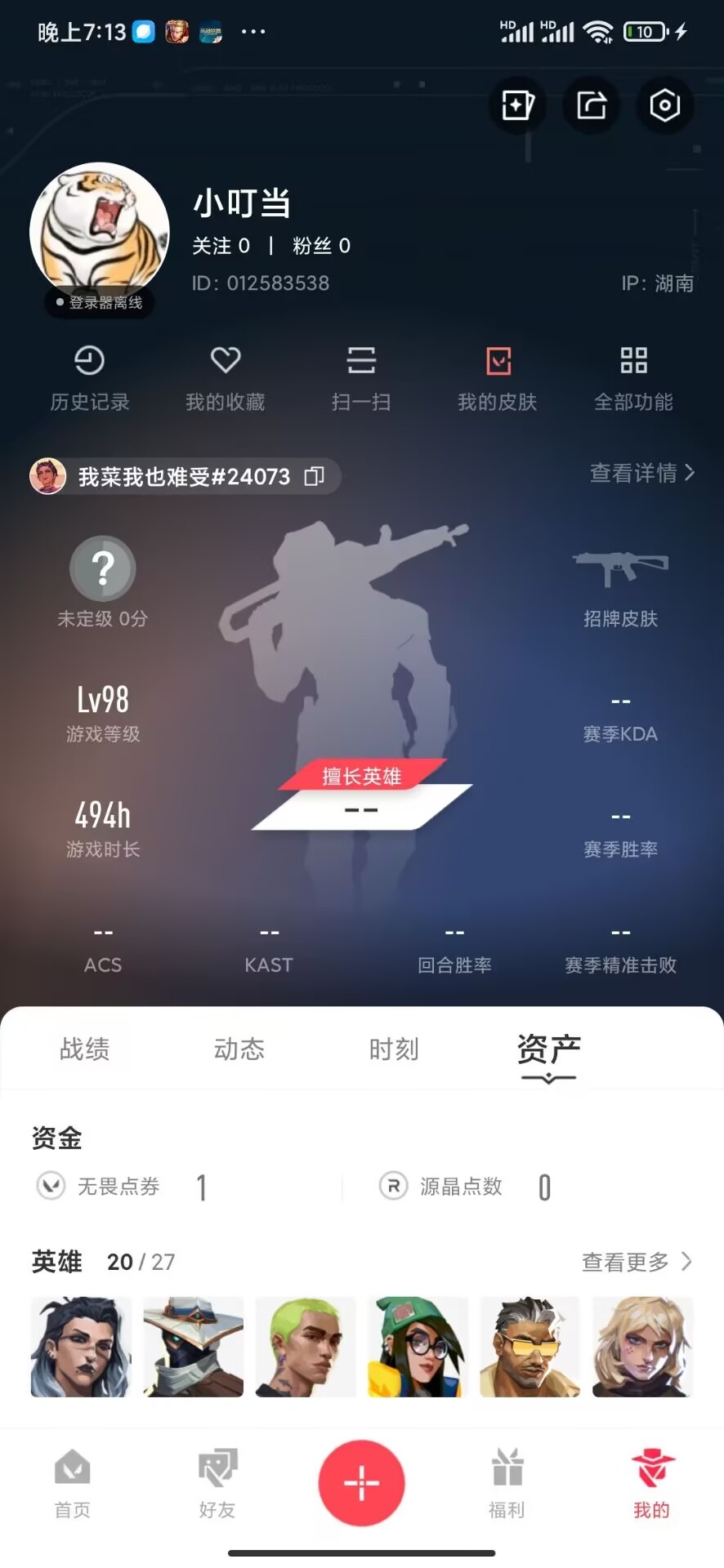View more heroes via 查看更多
Screen dimensions: 724x1568
point(636,1262)
